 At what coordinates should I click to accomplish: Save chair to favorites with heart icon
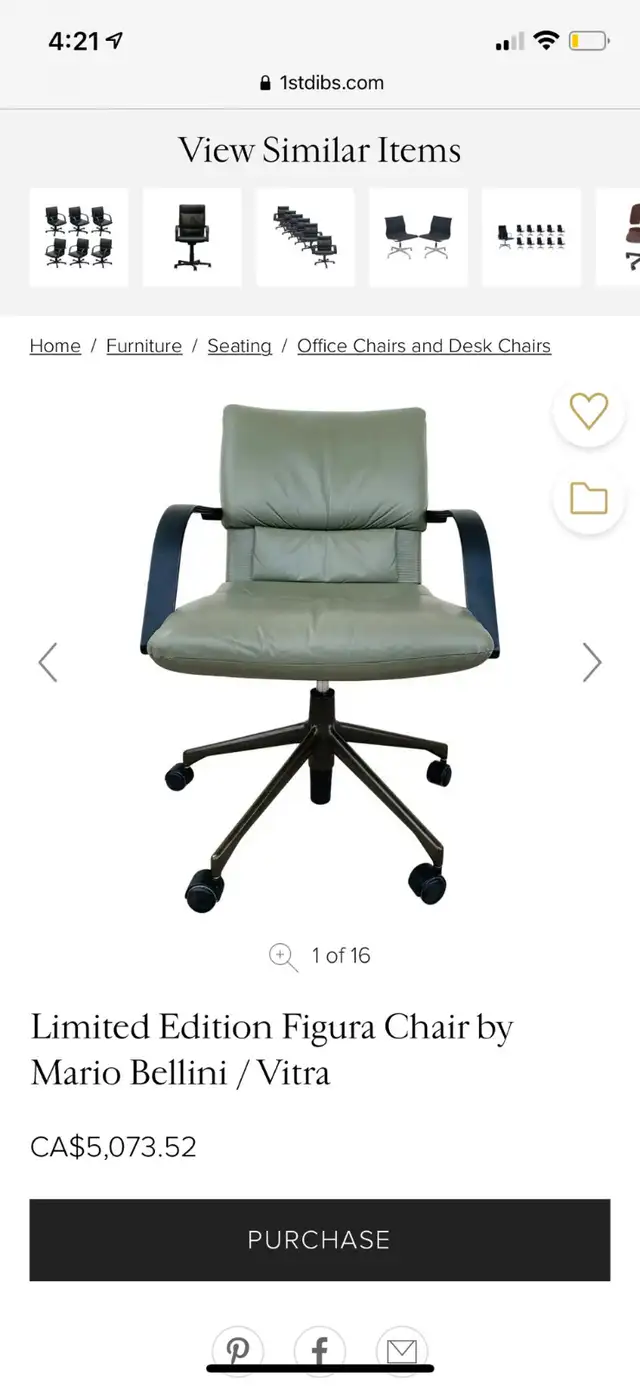(589, 412)
